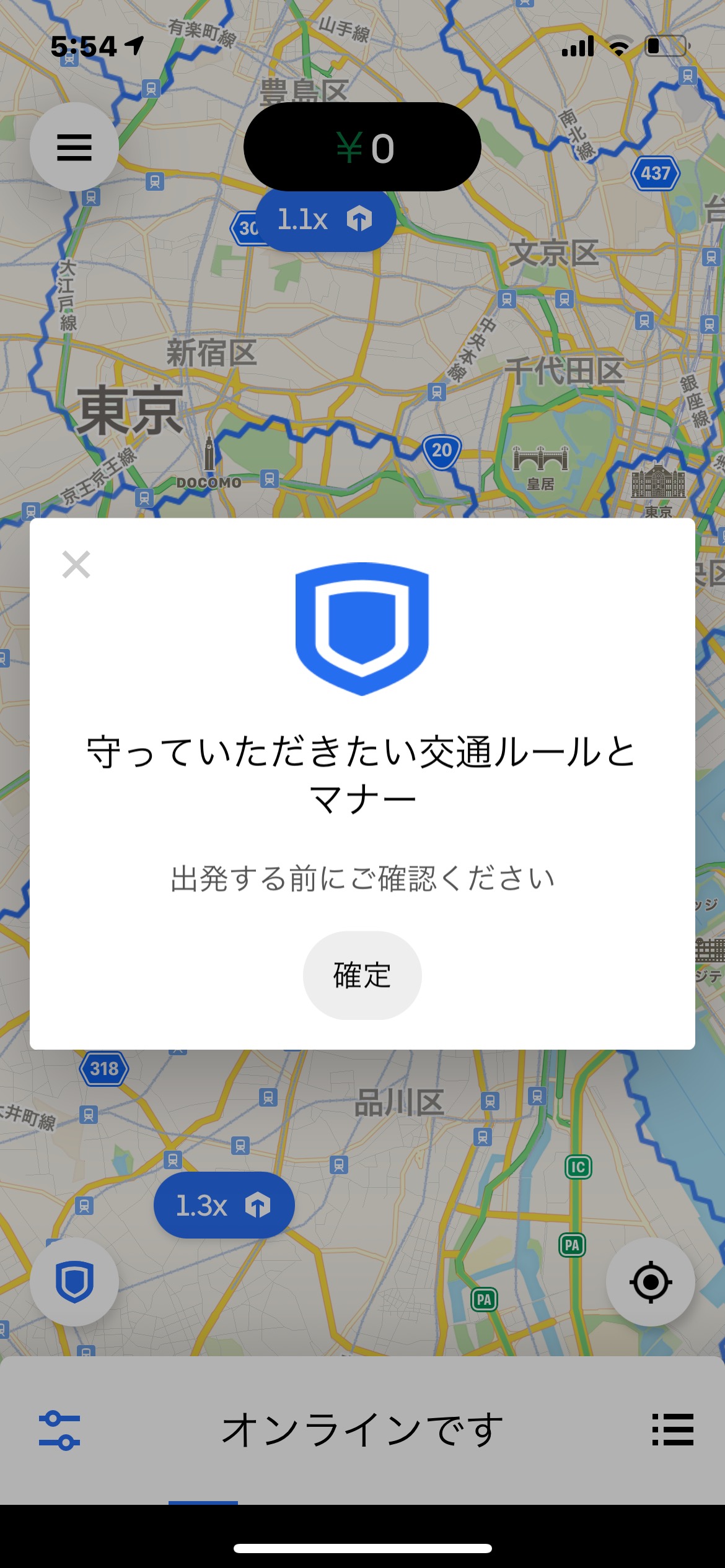Confirm with the 確定 button
Screen dimensions: 725x1568
(362, 975)
